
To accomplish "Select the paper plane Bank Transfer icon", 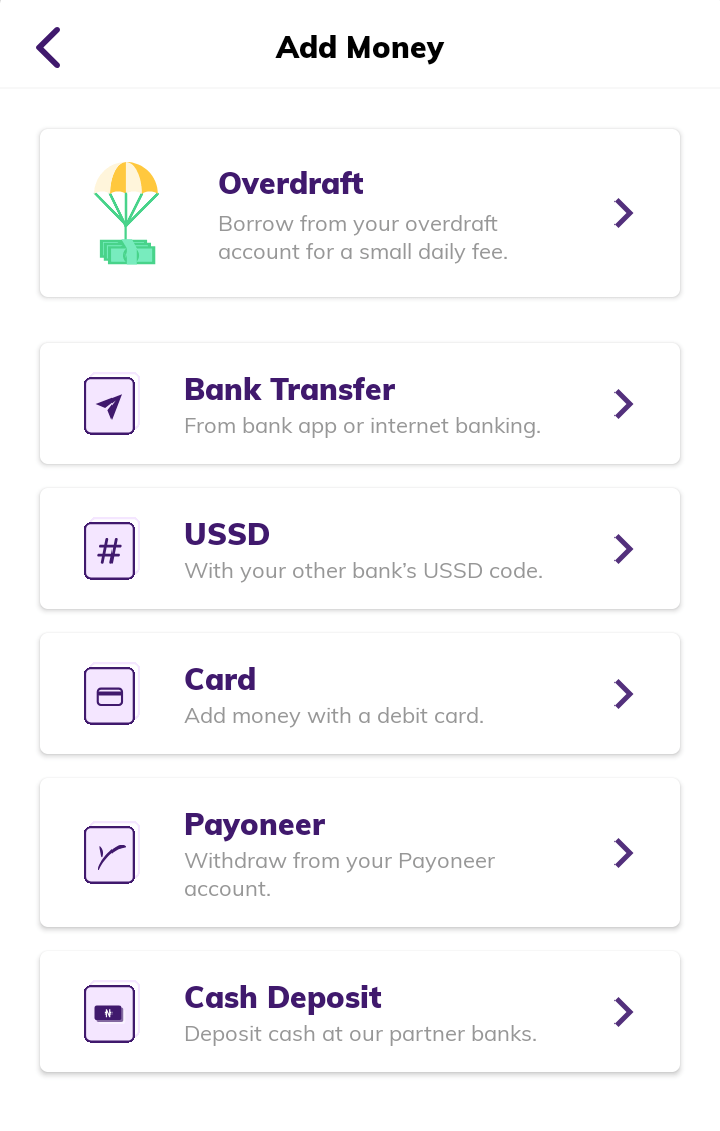I will pyautogui.click(x=109, y=405).
